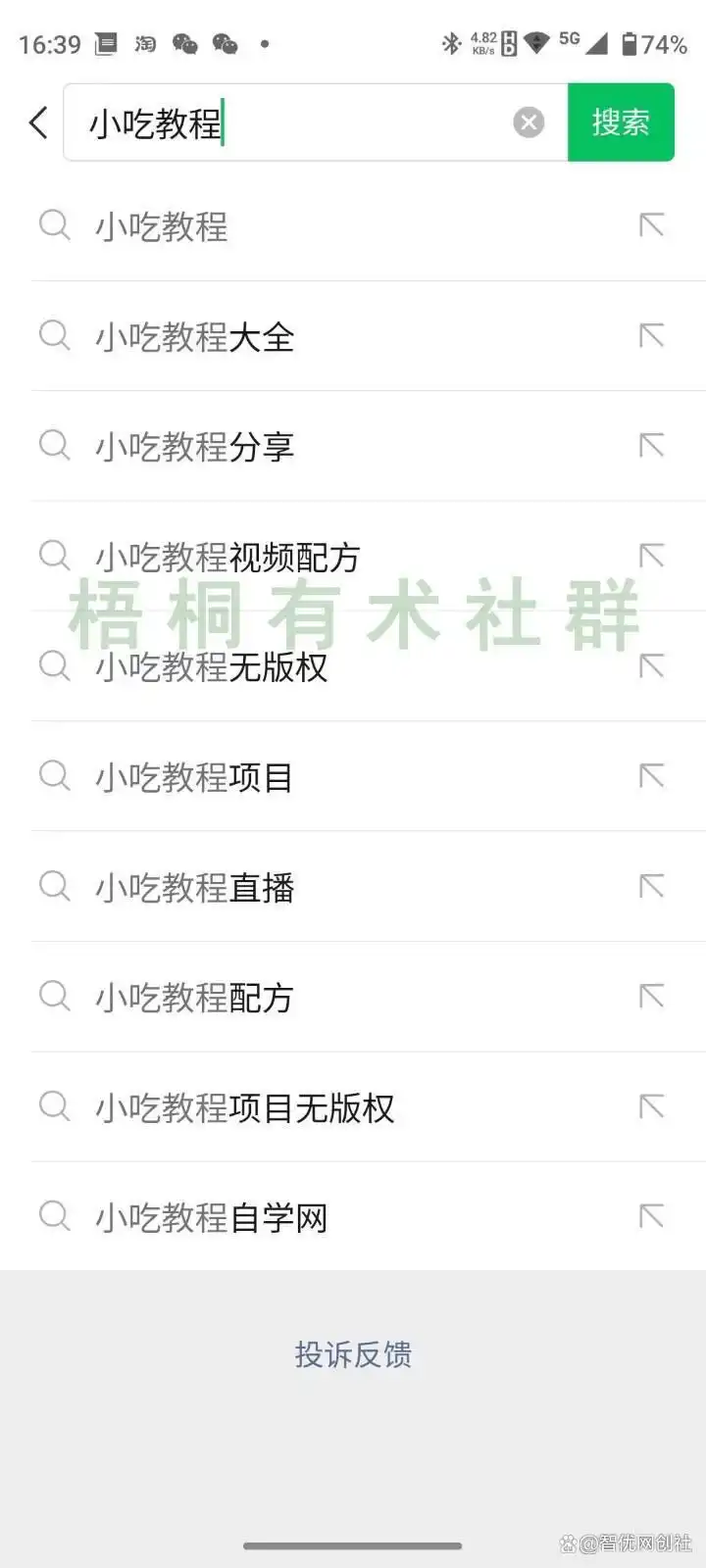Image resolution: width=706 pixels, height=1568 pixels.
Task: Tap the gesture bar at screen bottom
Action: pos(353,1540)
